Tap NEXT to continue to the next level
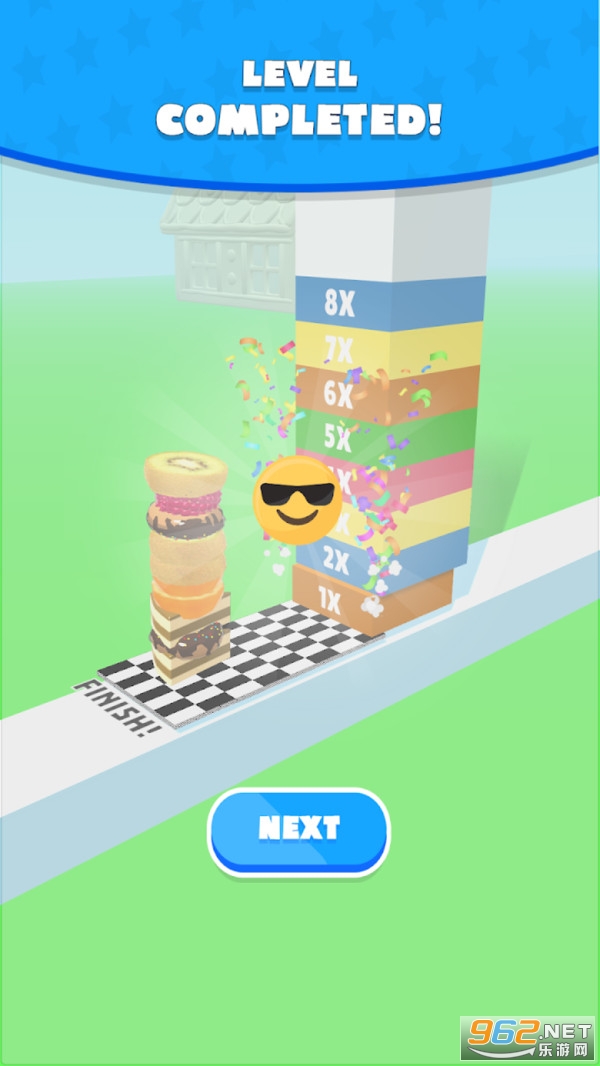The height and width of the screenshot is (1066, 600). 299,830
